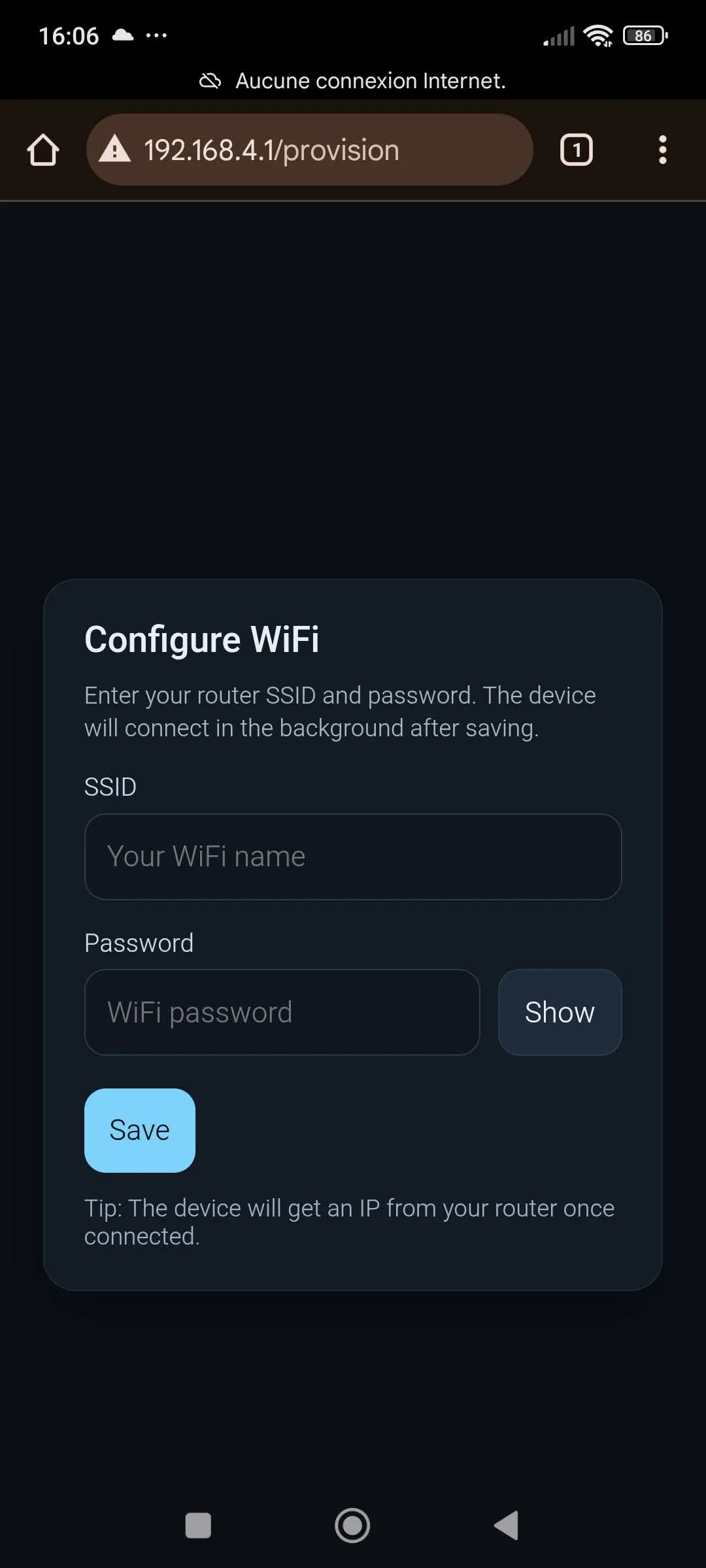
Task: Open the browser tab switcher
Action: [x=576, y=149]
